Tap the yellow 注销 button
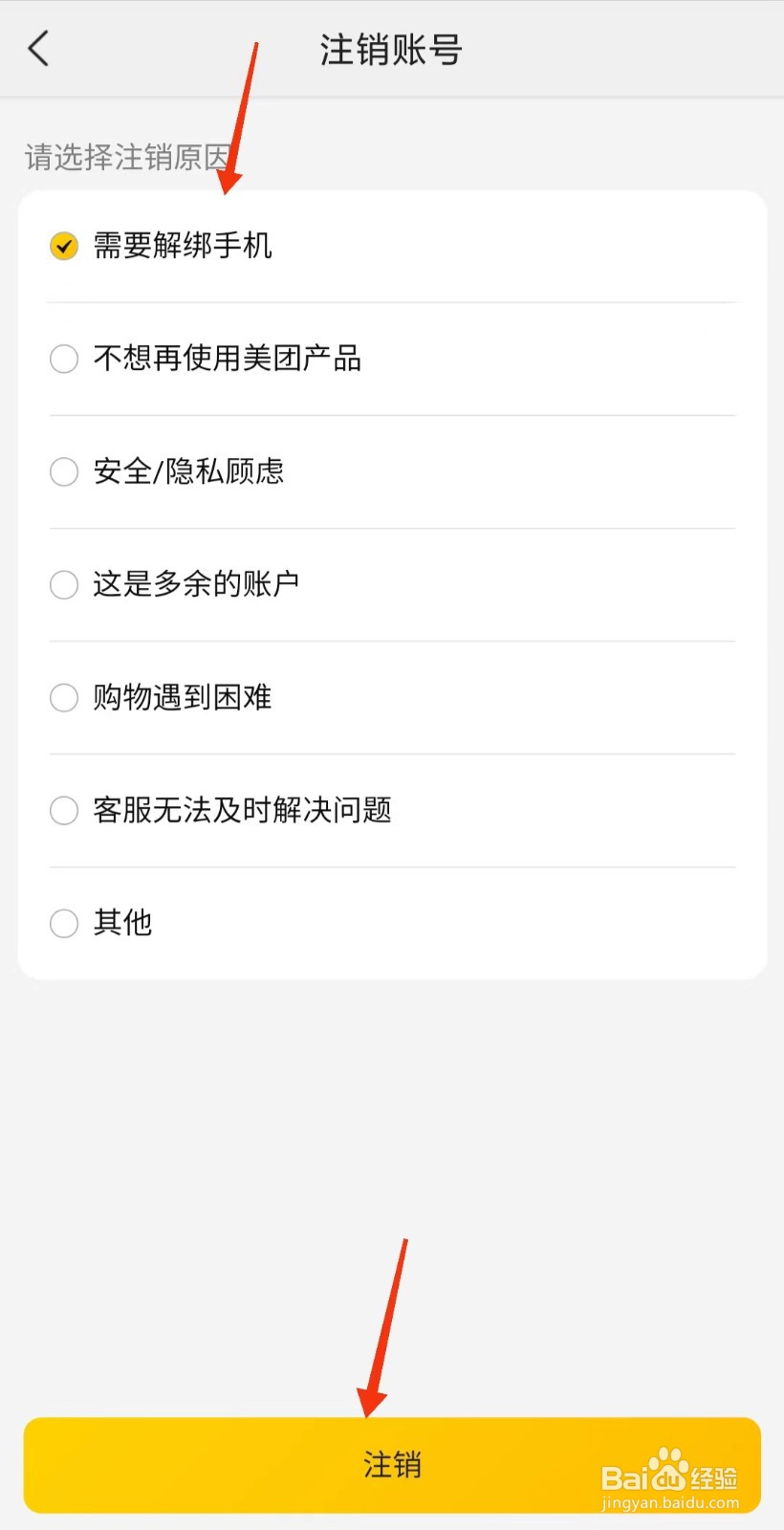 tap(392, 1465)
